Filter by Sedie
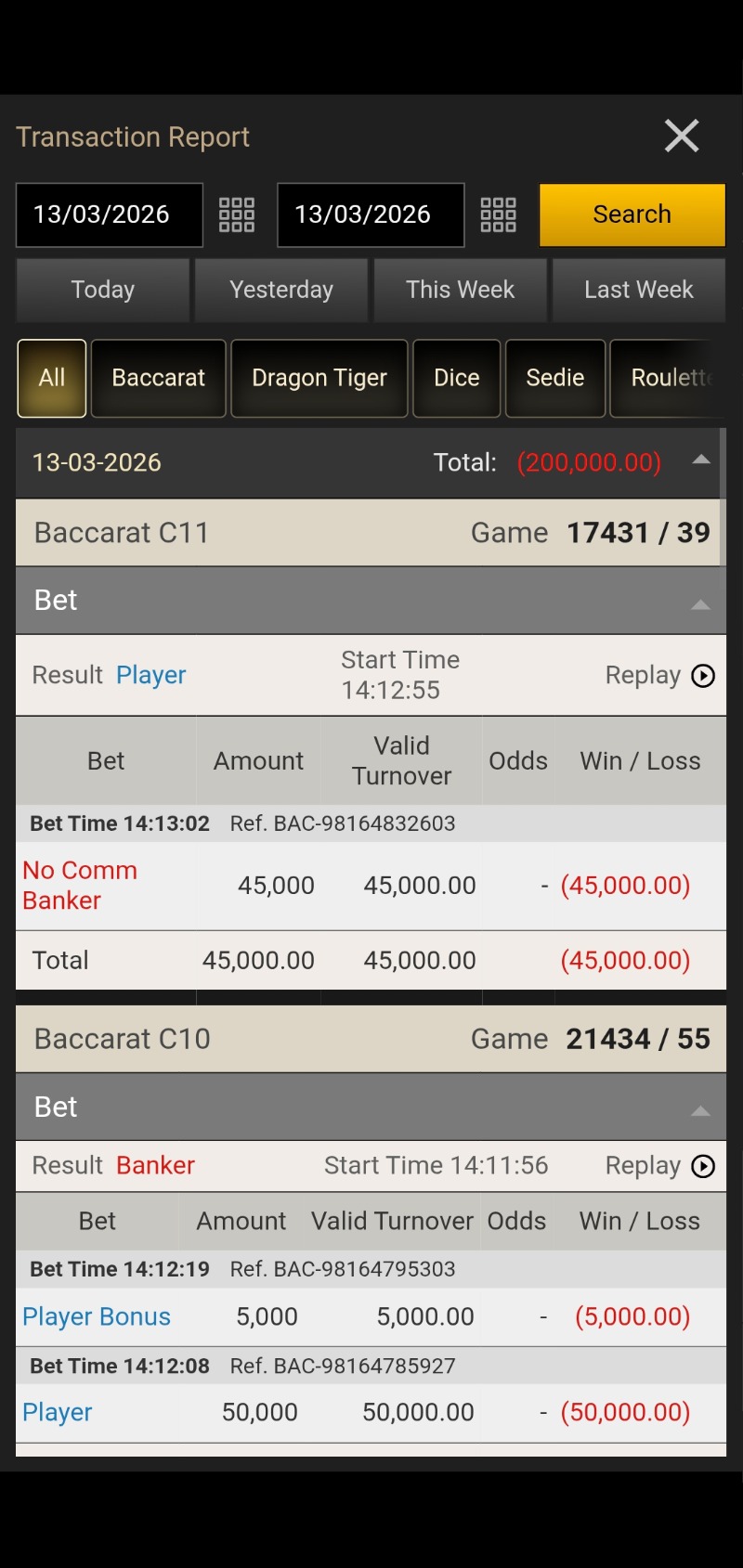Image resolution: width=743 pixels, height=1568 pixels. (554, 378)
